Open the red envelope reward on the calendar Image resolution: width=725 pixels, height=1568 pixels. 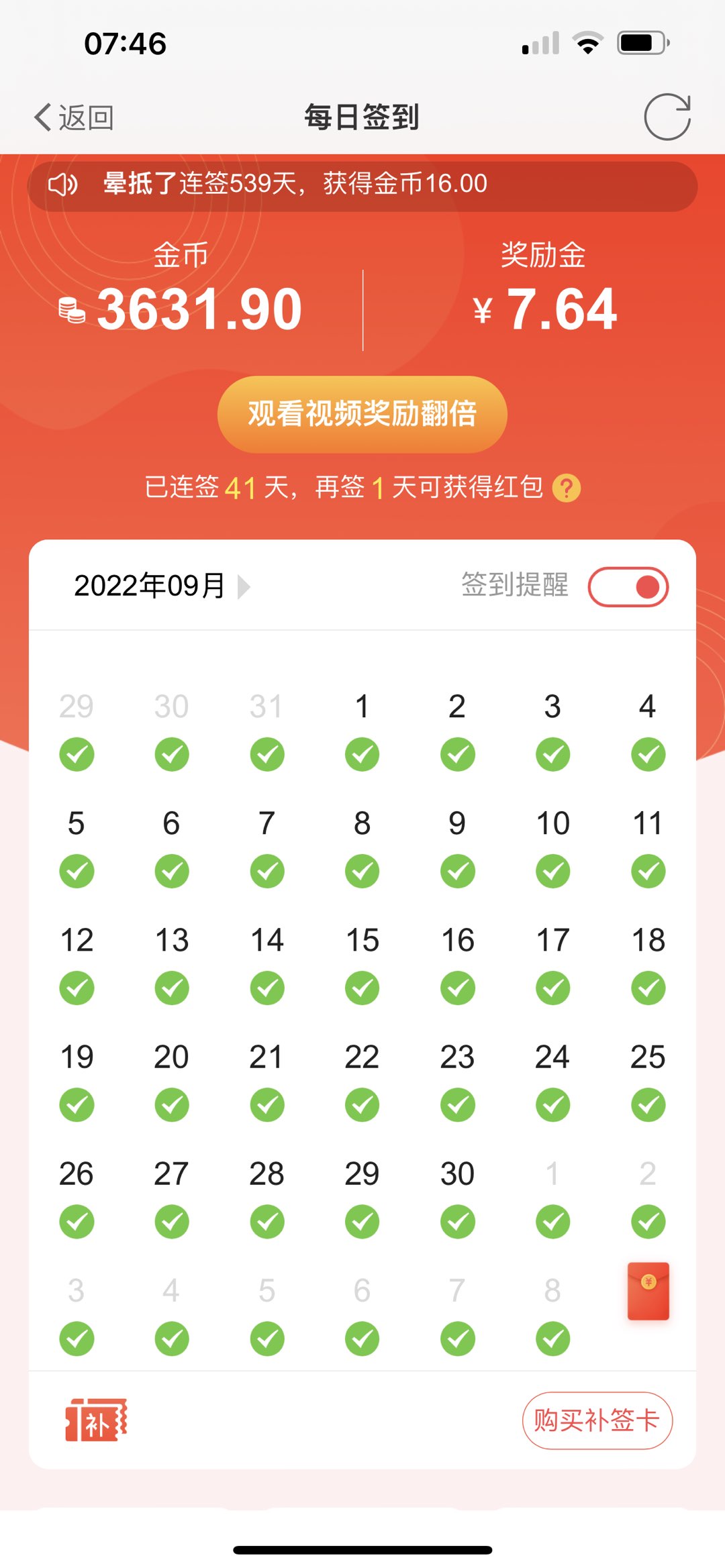pos(648,1291)
